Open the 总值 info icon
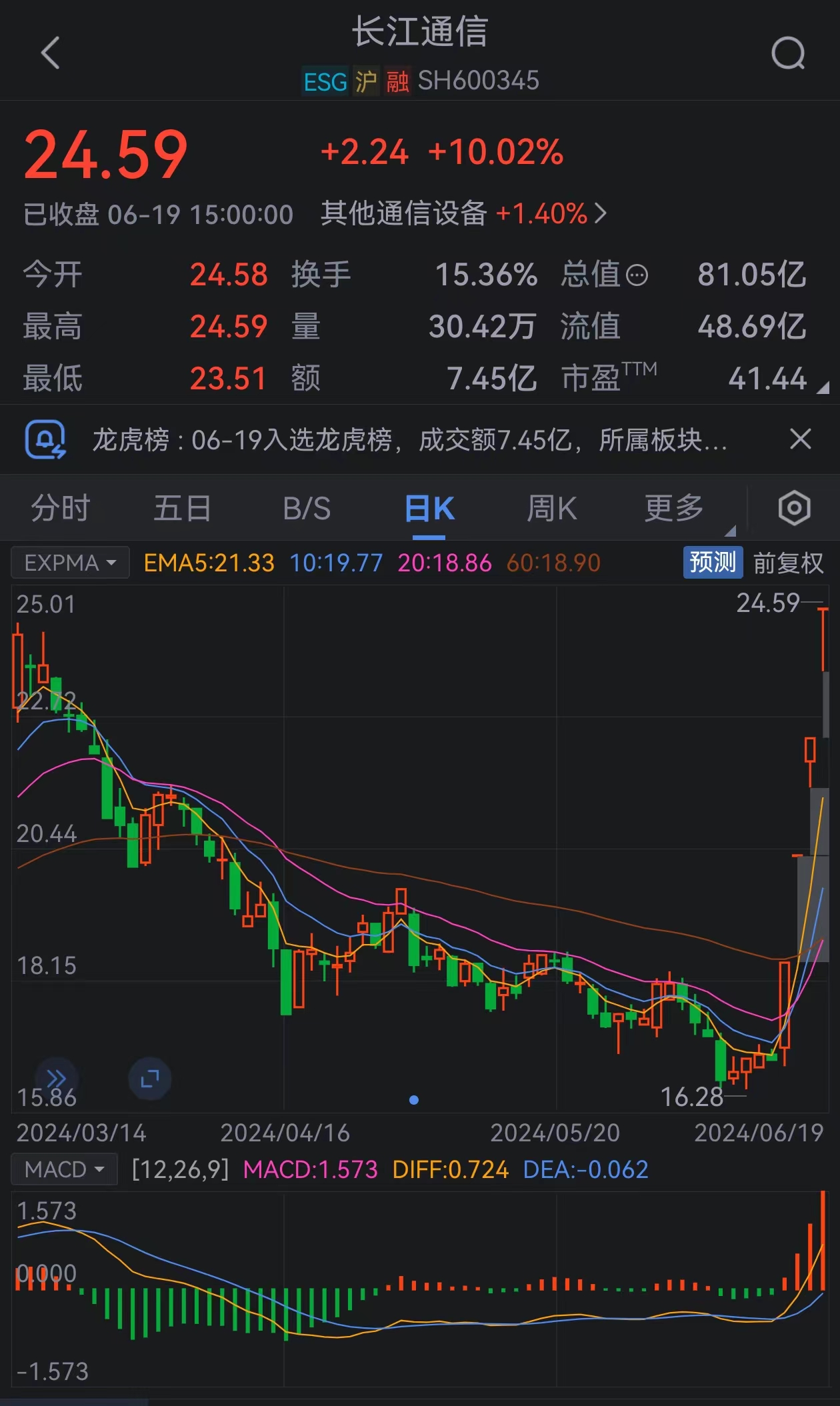840x1406 pixels. [637, 275]
